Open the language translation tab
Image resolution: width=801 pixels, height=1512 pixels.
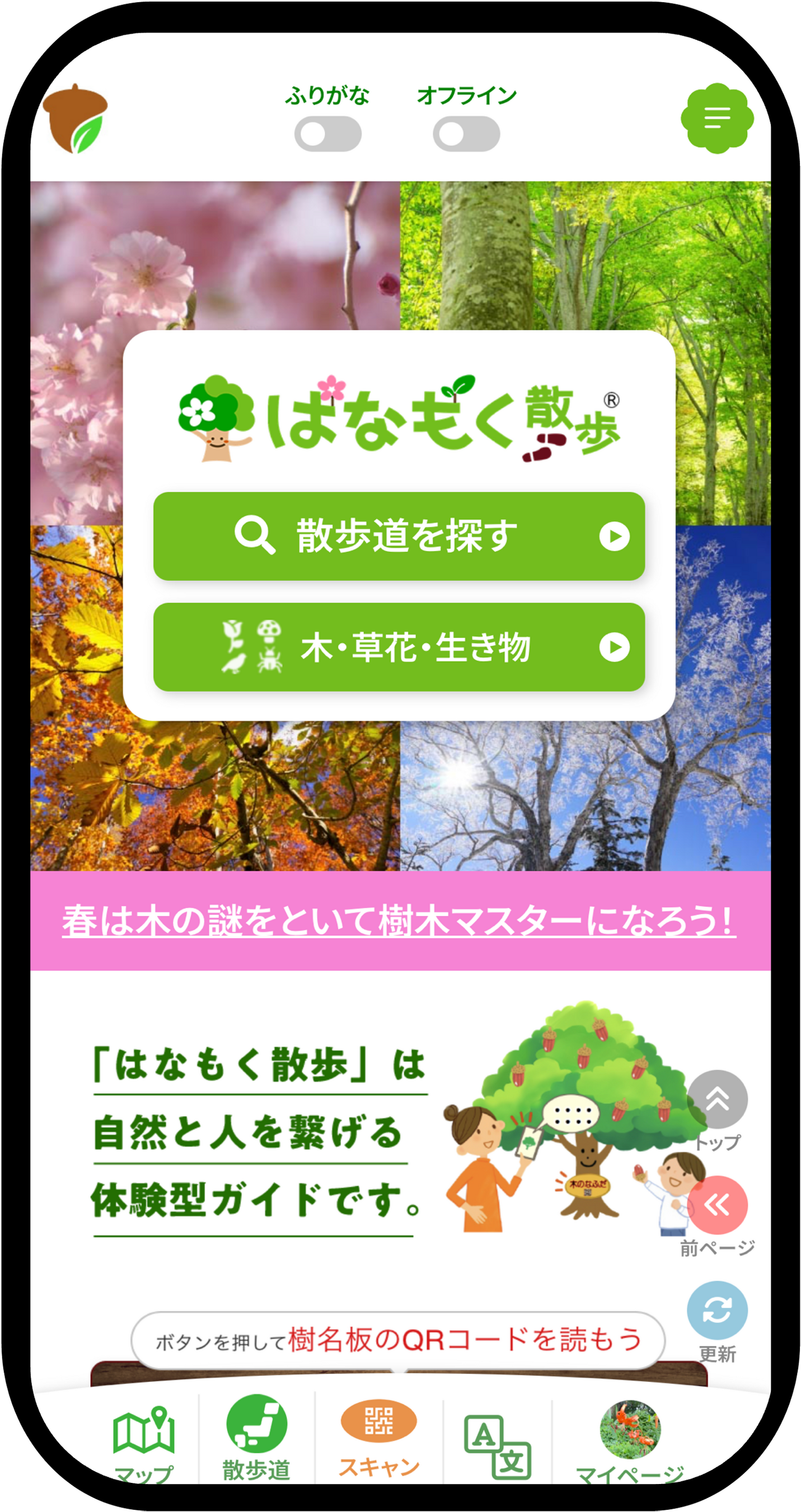[497, 1445]
